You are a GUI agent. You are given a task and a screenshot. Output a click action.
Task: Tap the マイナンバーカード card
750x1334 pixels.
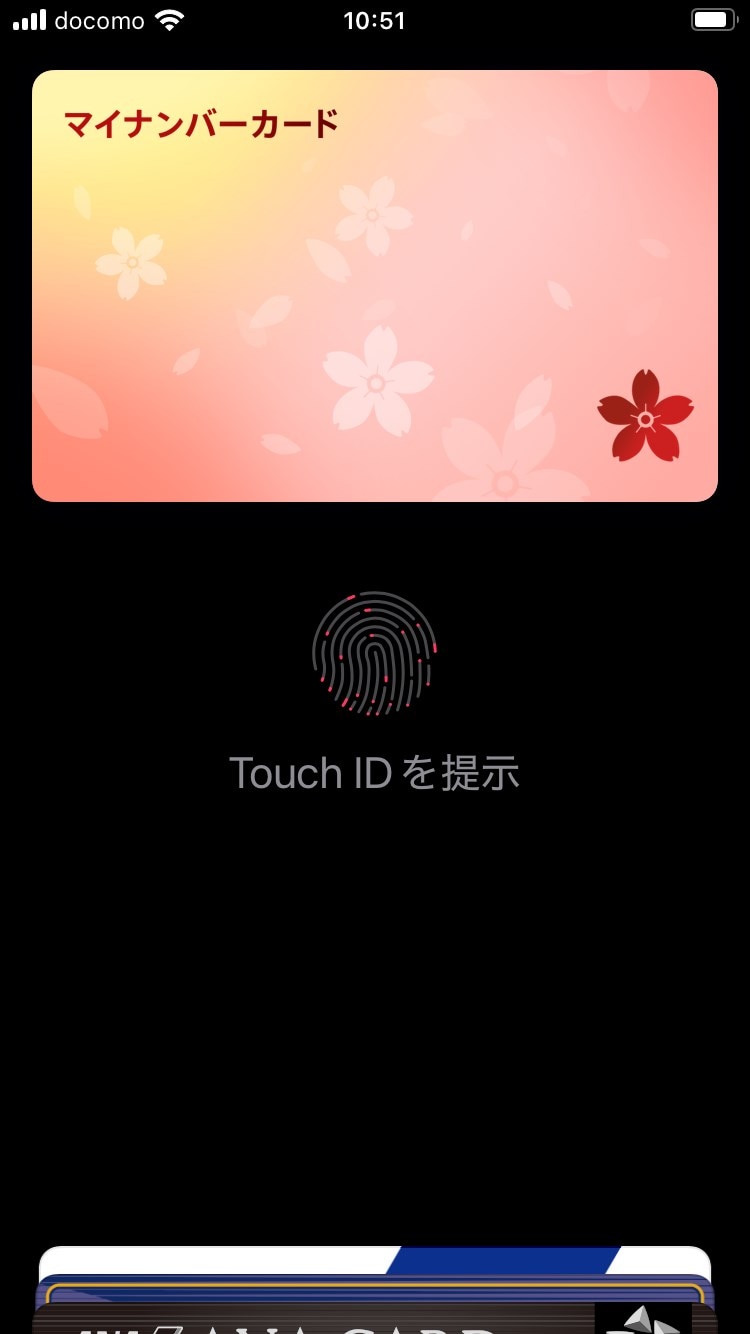tap(375, 286)
